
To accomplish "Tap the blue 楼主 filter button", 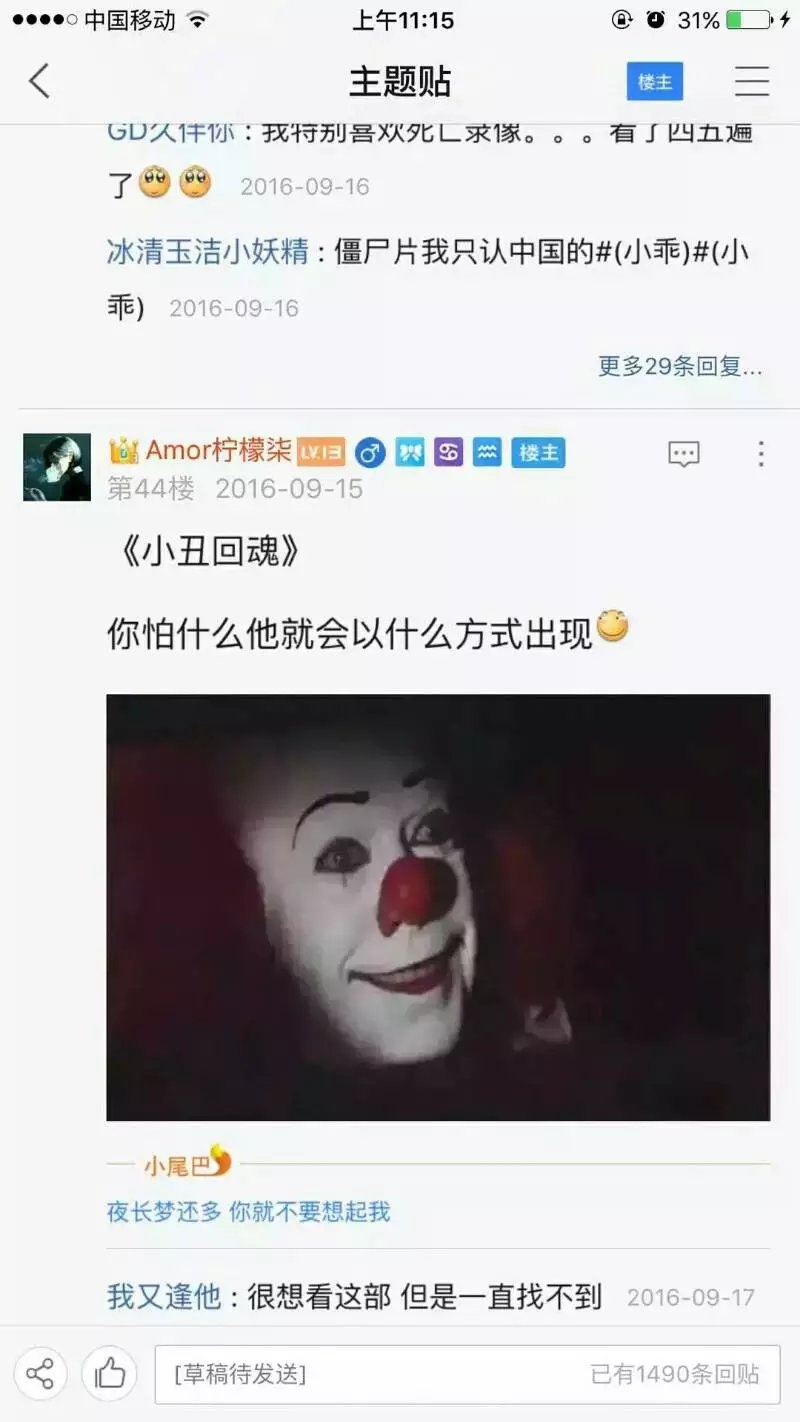I will [655, 81].
